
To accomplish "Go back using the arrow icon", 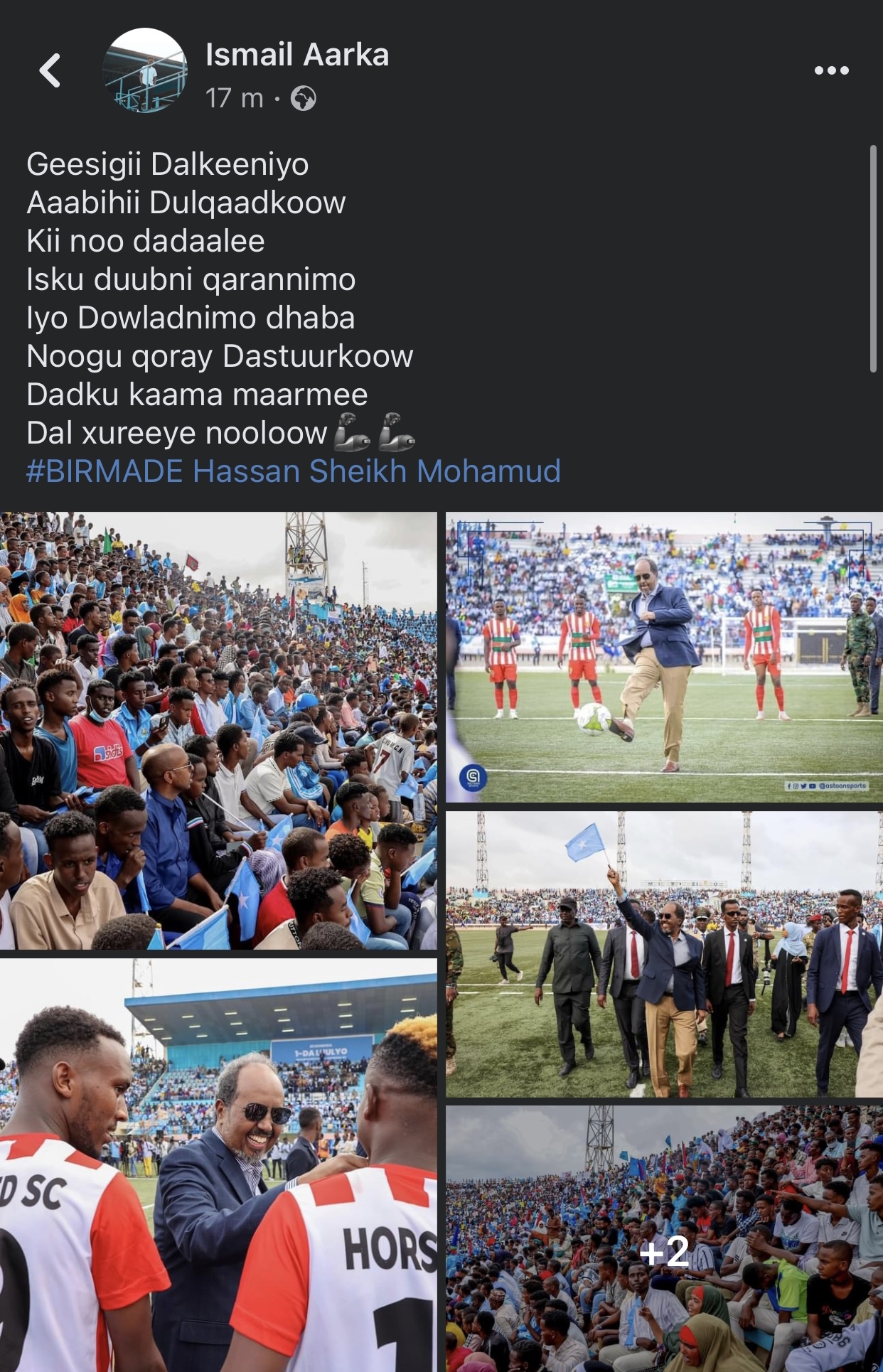I will pyautogui.click(x=50, y=70).
